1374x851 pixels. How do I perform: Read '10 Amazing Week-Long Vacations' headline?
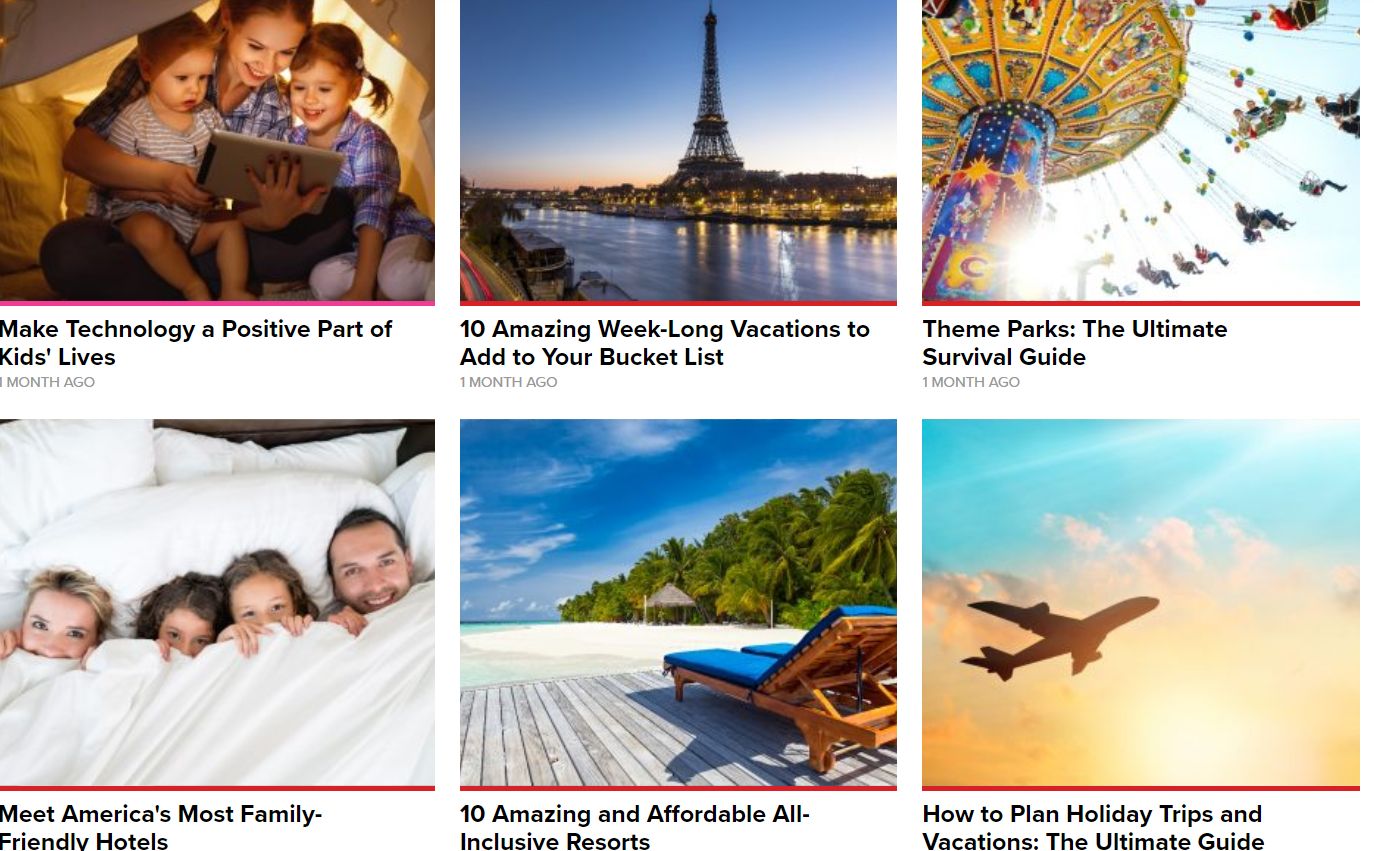coord(664,343)
